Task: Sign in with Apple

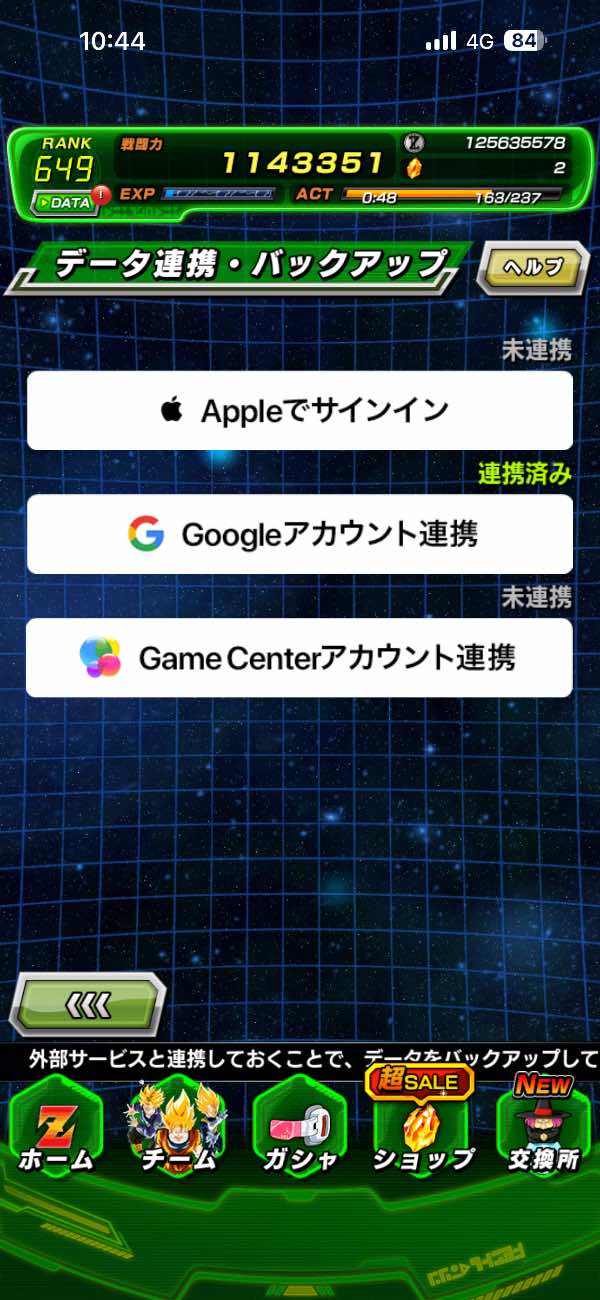Action: pyautogui.click(x=299, y=410)
